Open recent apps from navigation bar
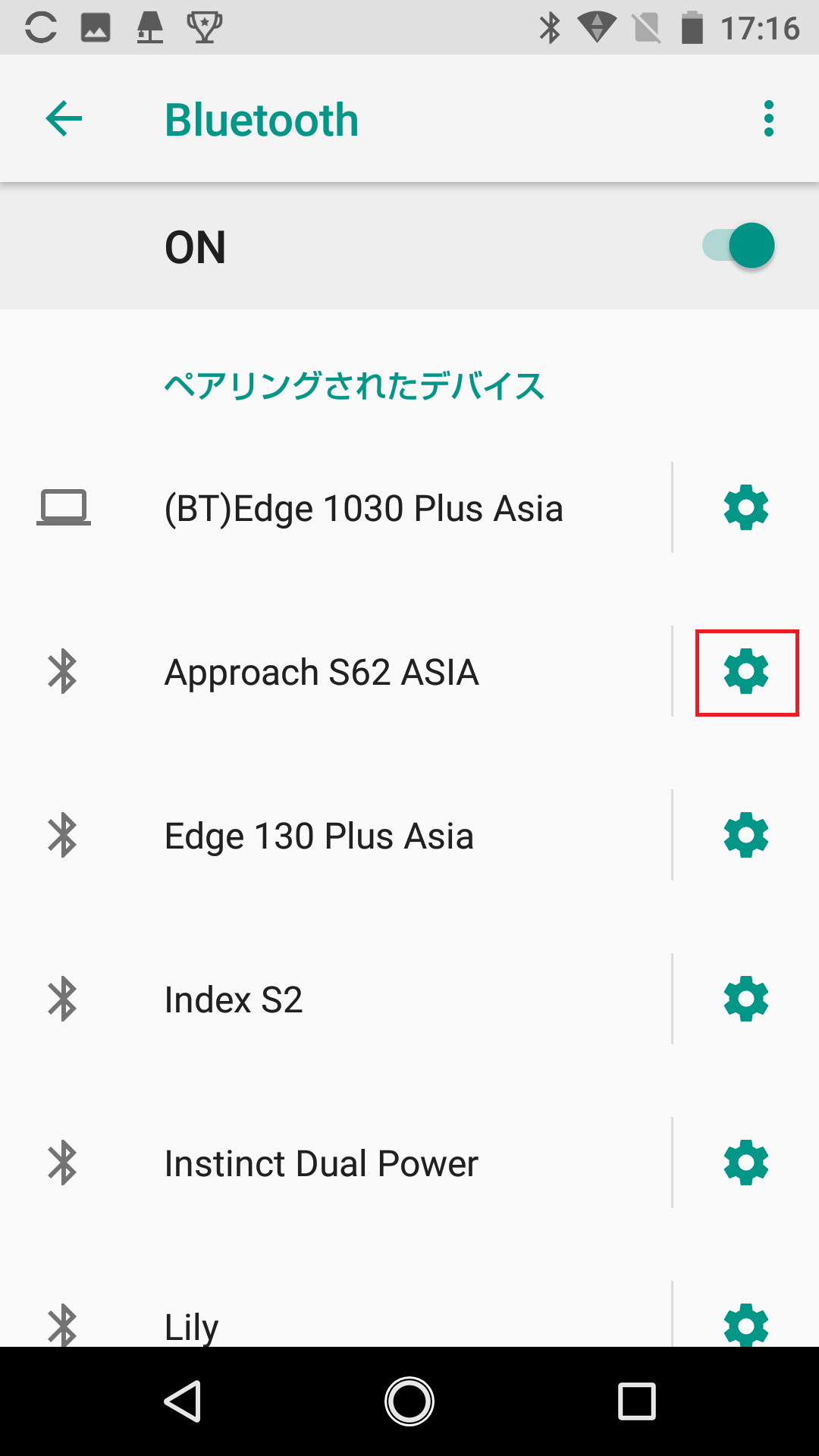 pyautogui.click(x=636, y=1401)
